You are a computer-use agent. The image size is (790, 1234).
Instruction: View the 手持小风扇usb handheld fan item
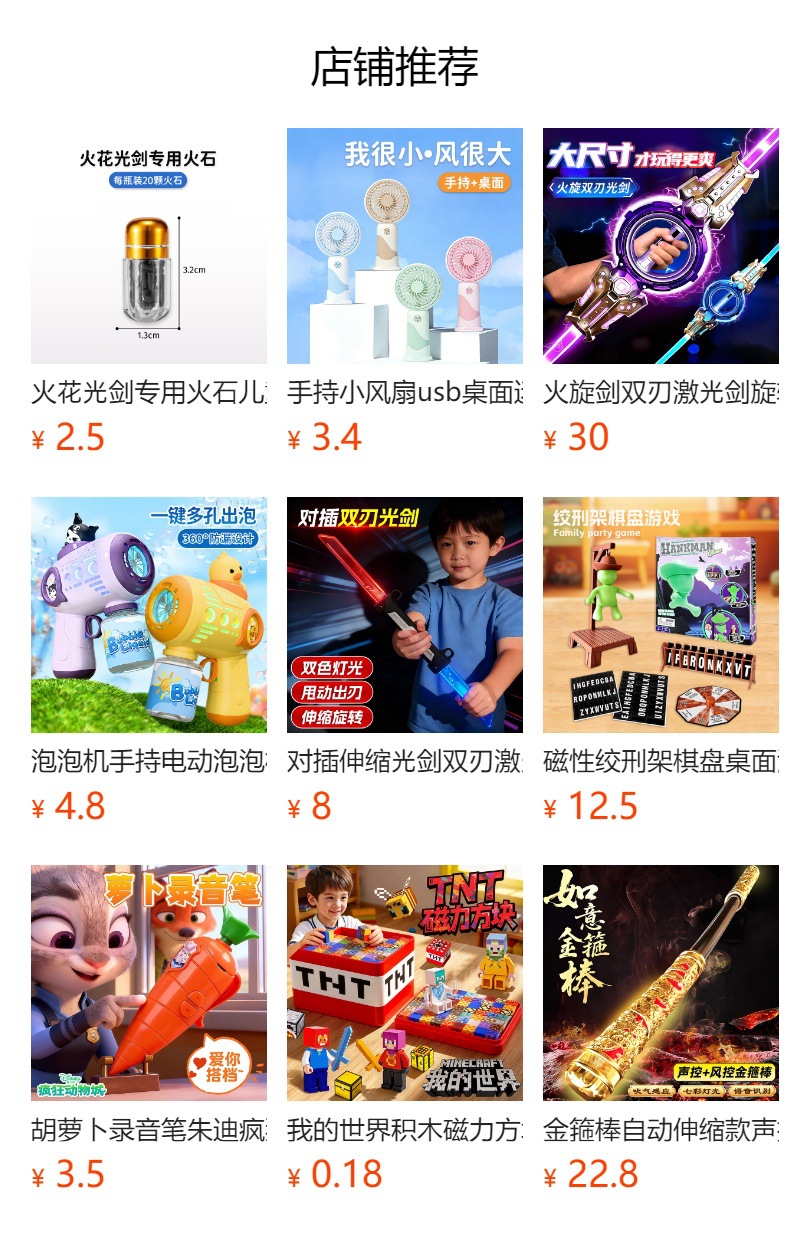(405, 246)
